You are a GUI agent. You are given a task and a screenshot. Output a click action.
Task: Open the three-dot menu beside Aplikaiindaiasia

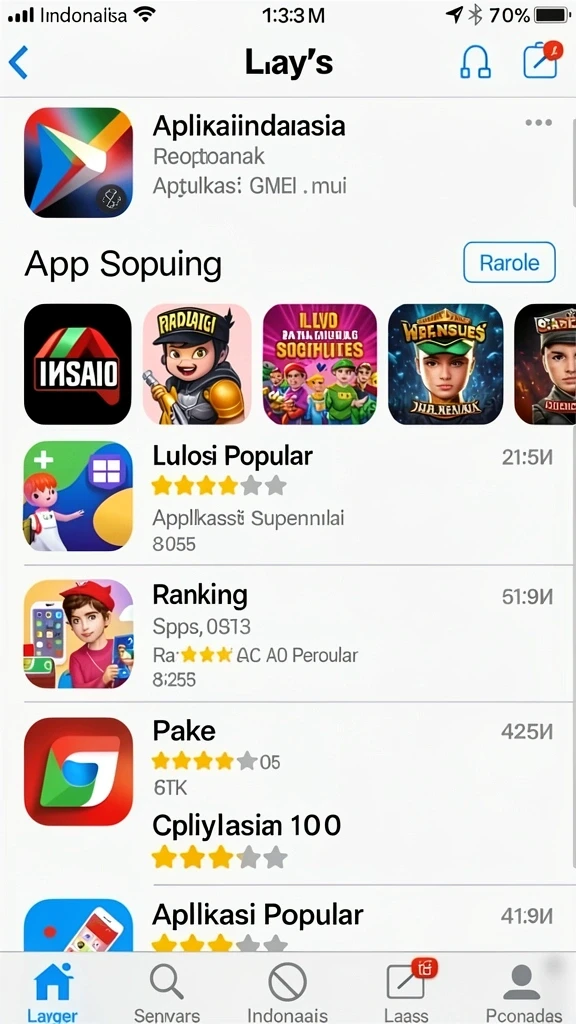click(x=538, y=123)
